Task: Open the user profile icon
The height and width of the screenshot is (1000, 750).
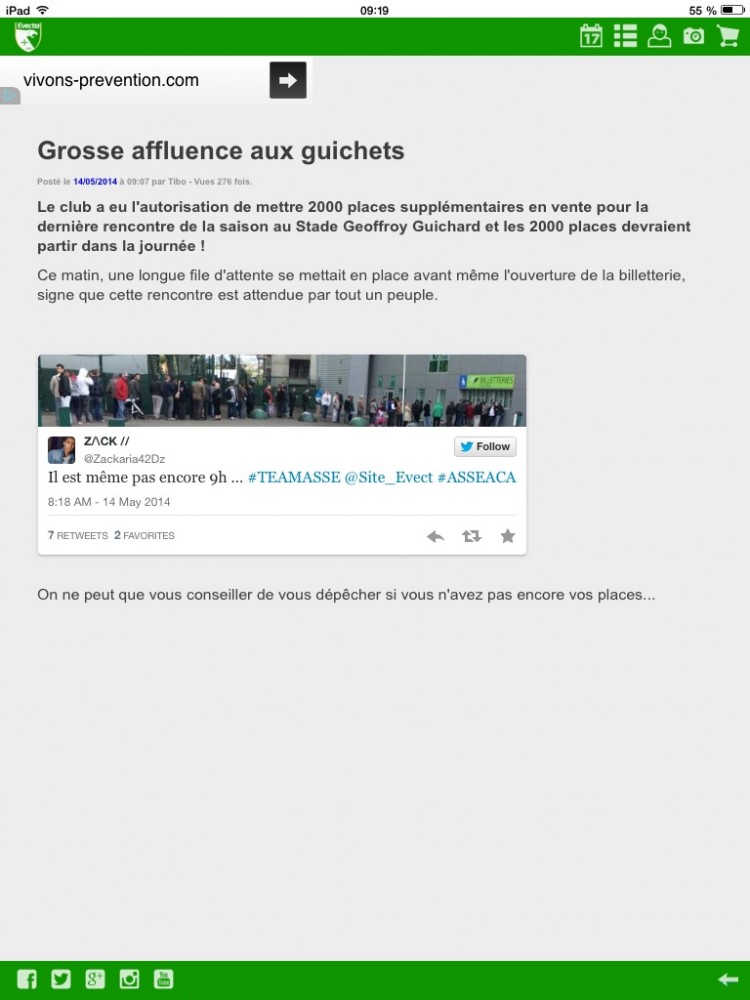Action: [x=659, y=36]
